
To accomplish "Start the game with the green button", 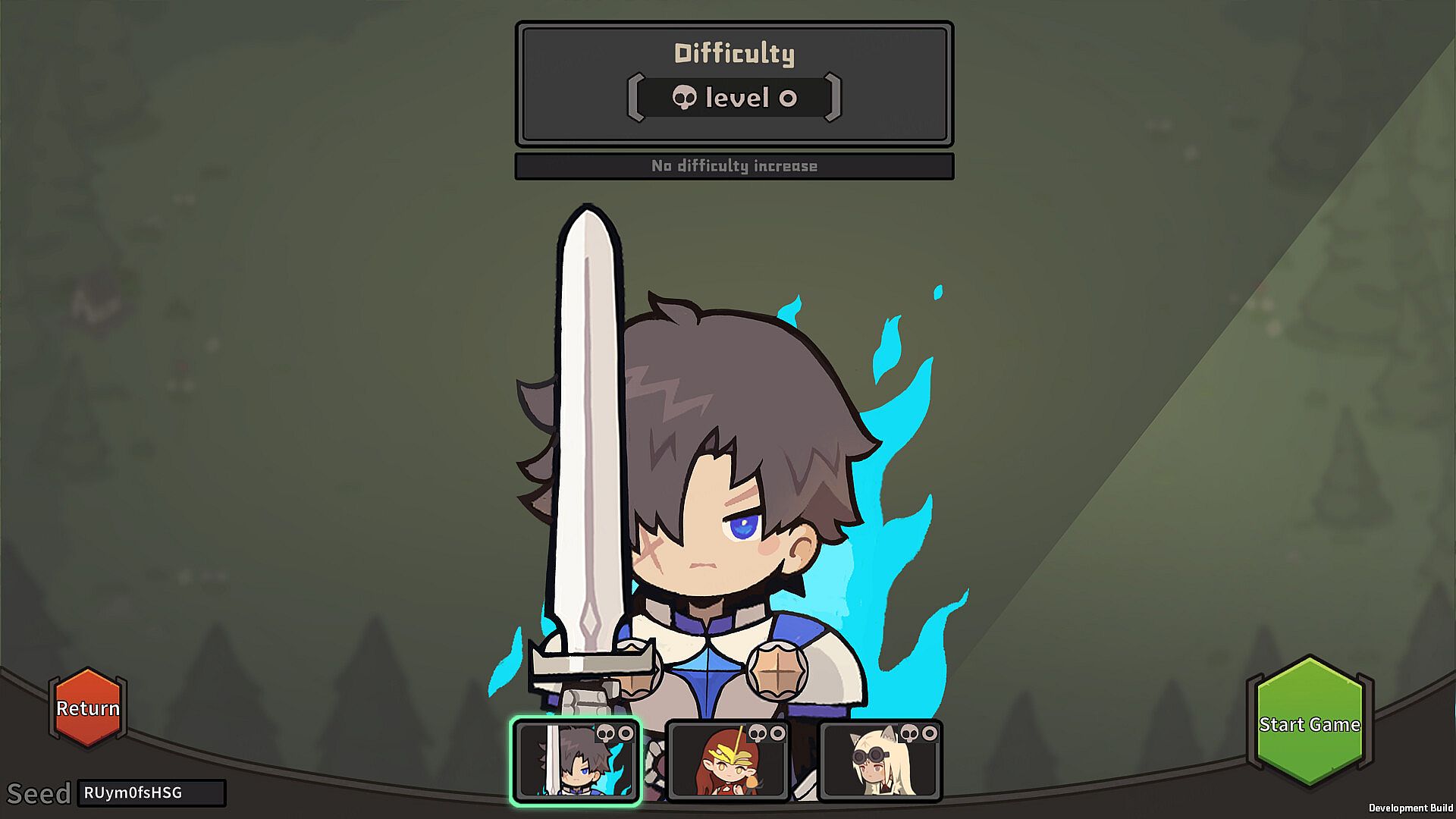I will click(1310, 723).
